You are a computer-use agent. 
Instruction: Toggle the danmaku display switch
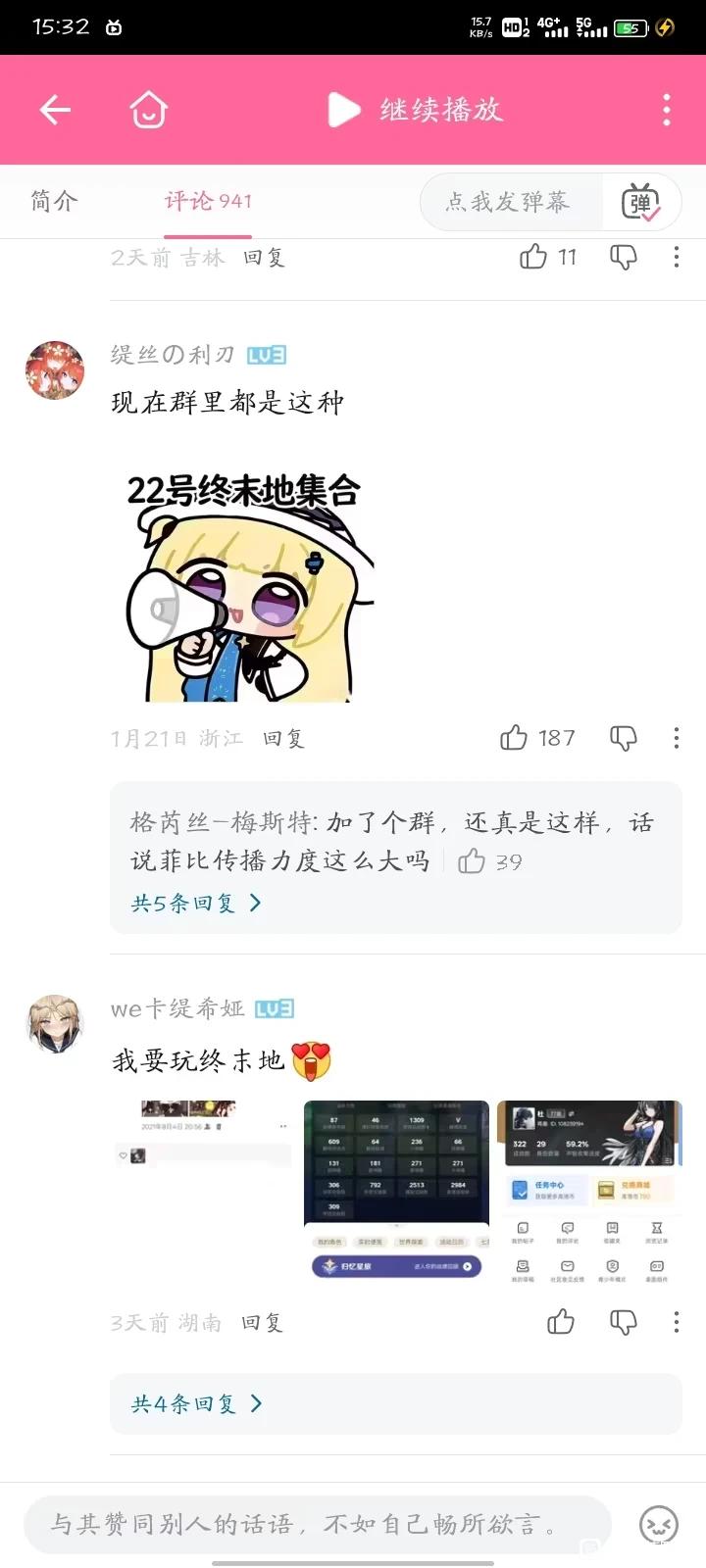640,202
